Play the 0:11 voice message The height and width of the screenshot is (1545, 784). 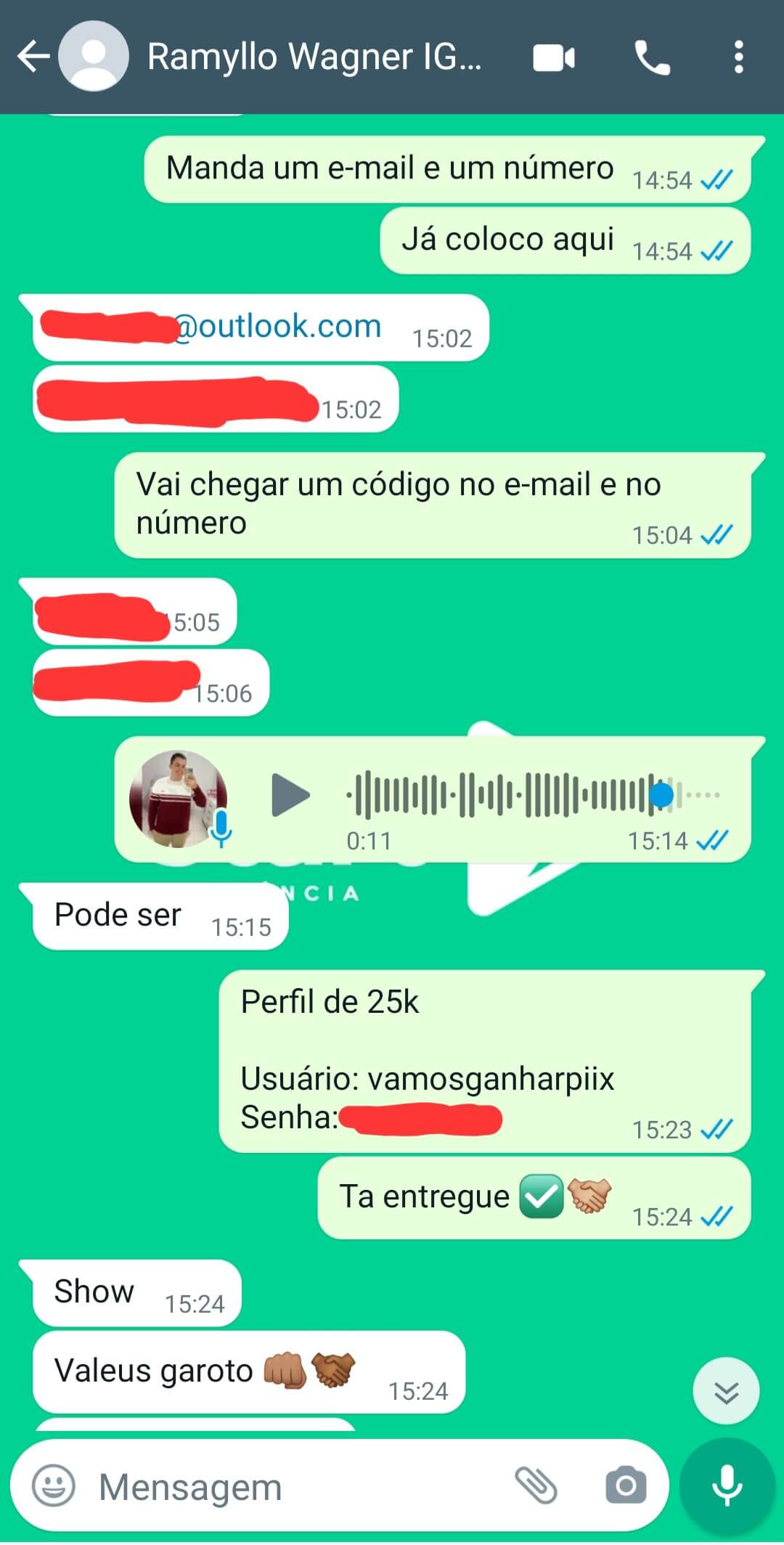pos(291,795)
